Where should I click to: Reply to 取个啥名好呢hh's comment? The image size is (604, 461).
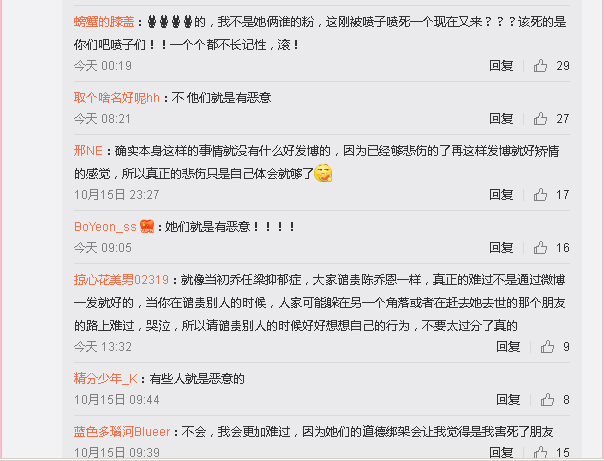pyautogui.click(x=501, y=119)
